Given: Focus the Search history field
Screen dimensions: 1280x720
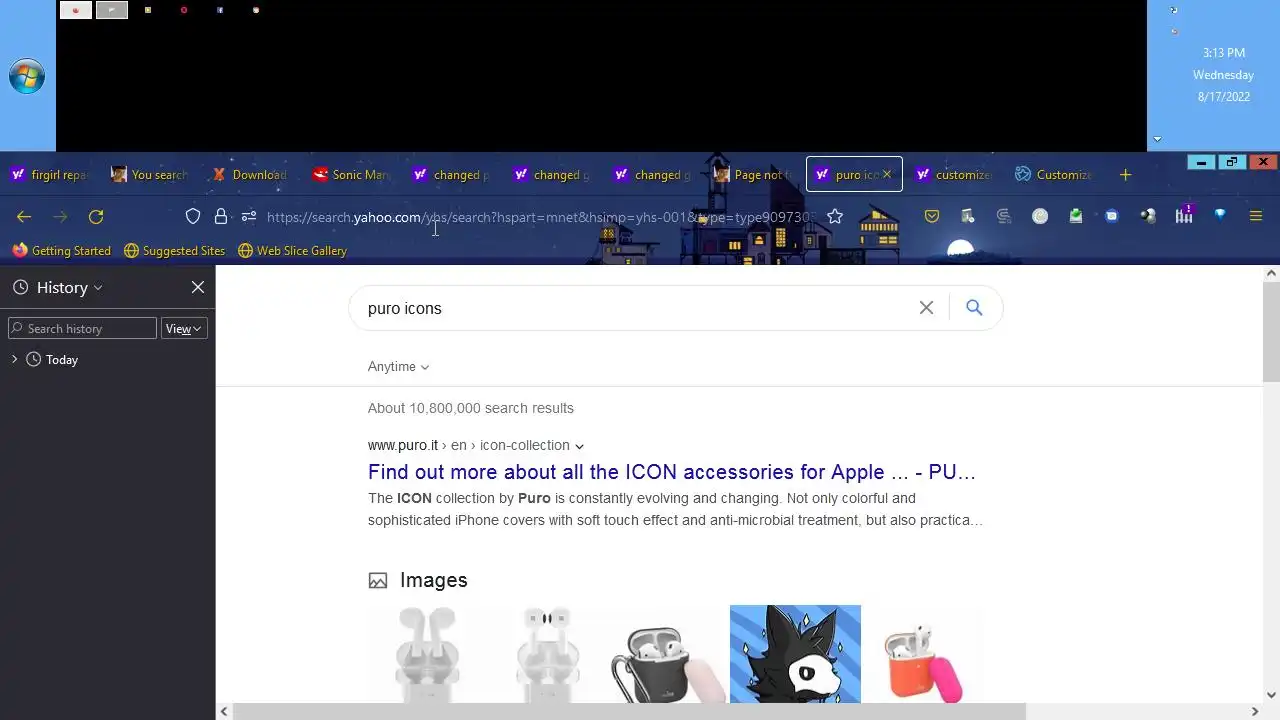Looking at the screenshot, I should [x=84, y=328].
